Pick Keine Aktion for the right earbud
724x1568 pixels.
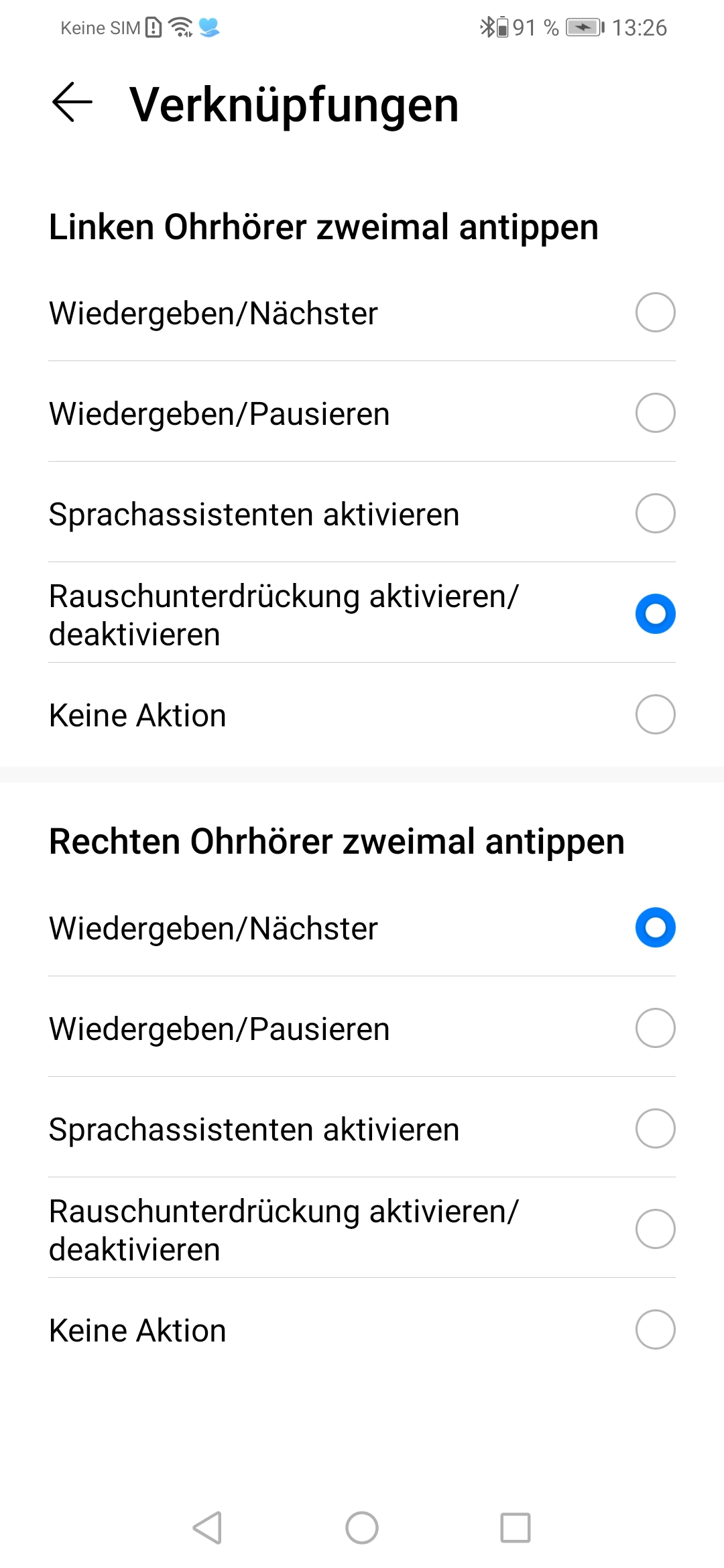click(362, 1329)
